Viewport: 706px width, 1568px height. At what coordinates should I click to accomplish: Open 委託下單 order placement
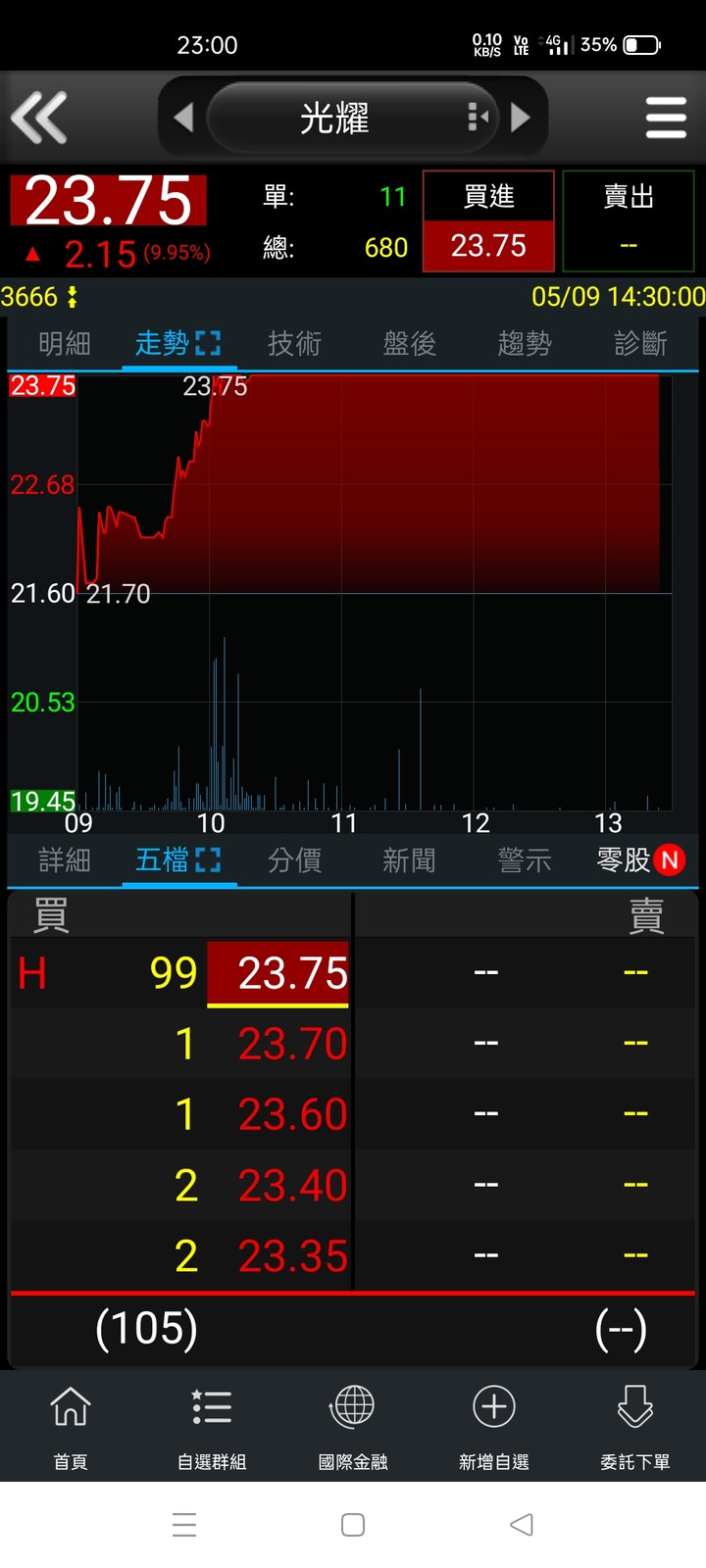tap(635, 1427)
